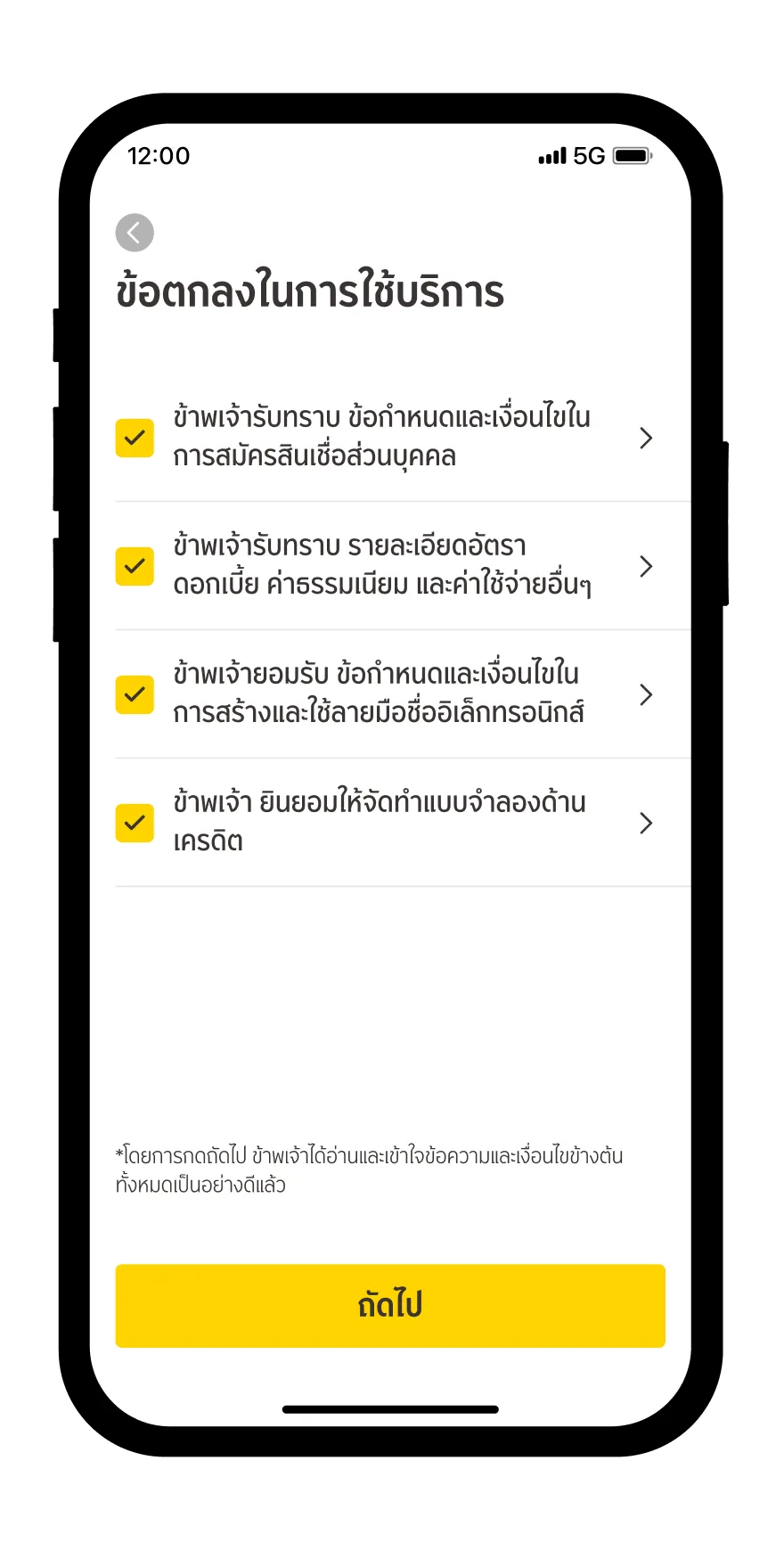Tap the yellow ถัดไป (Next) button
This screenshot has height=1551, width=784.
pos(390,1305)
